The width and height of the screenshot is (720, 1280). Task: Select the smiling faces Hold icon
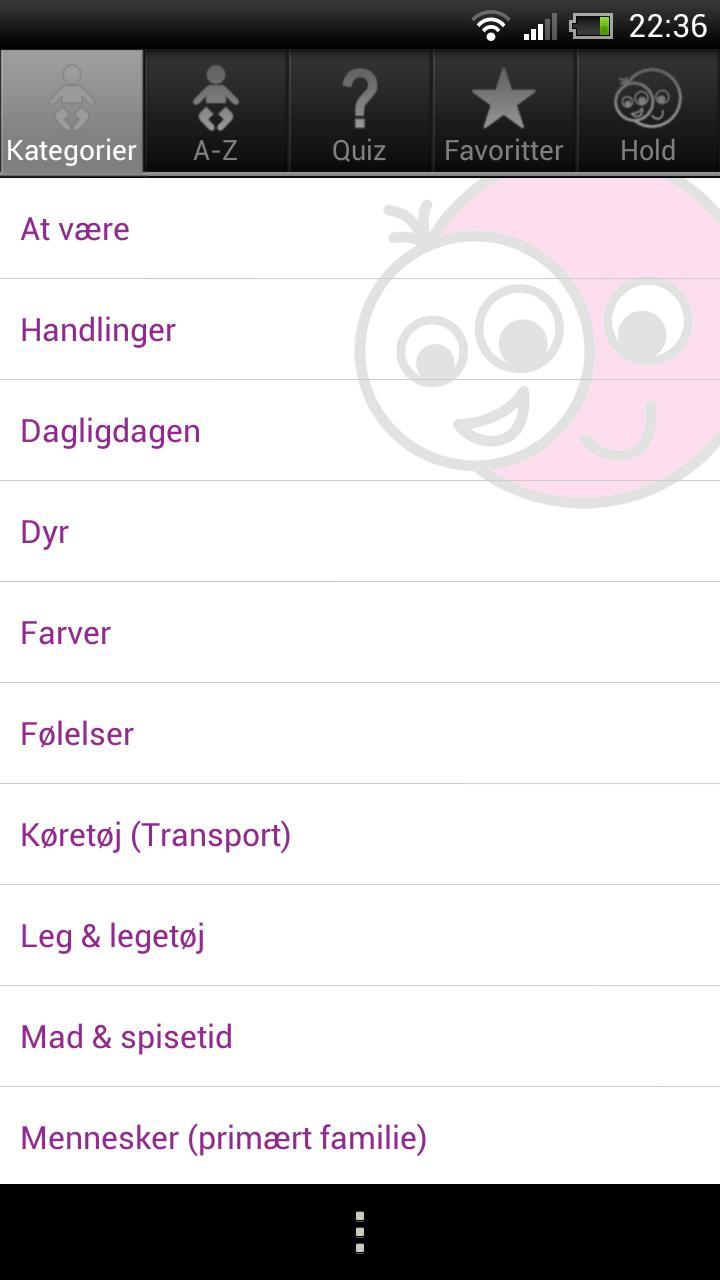pos(648,95)
